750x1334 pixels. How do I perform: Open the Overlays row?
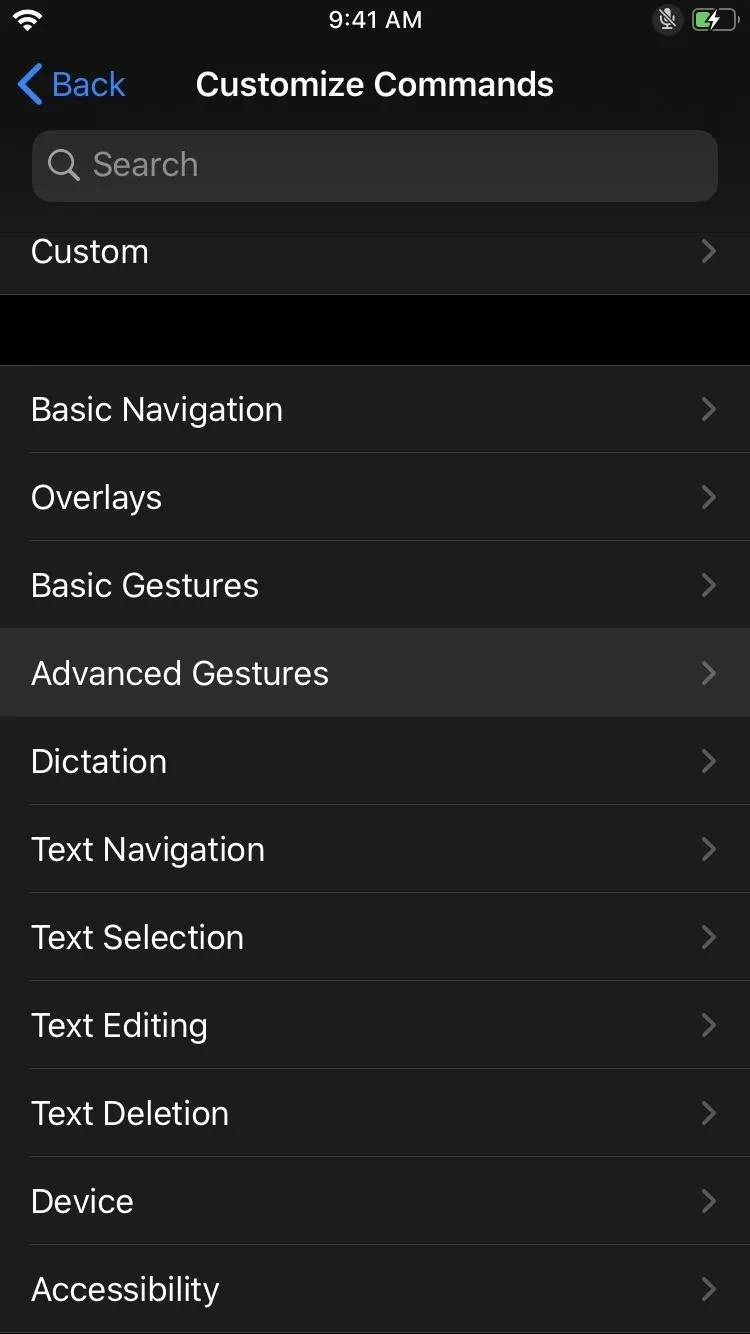[375, 497]
